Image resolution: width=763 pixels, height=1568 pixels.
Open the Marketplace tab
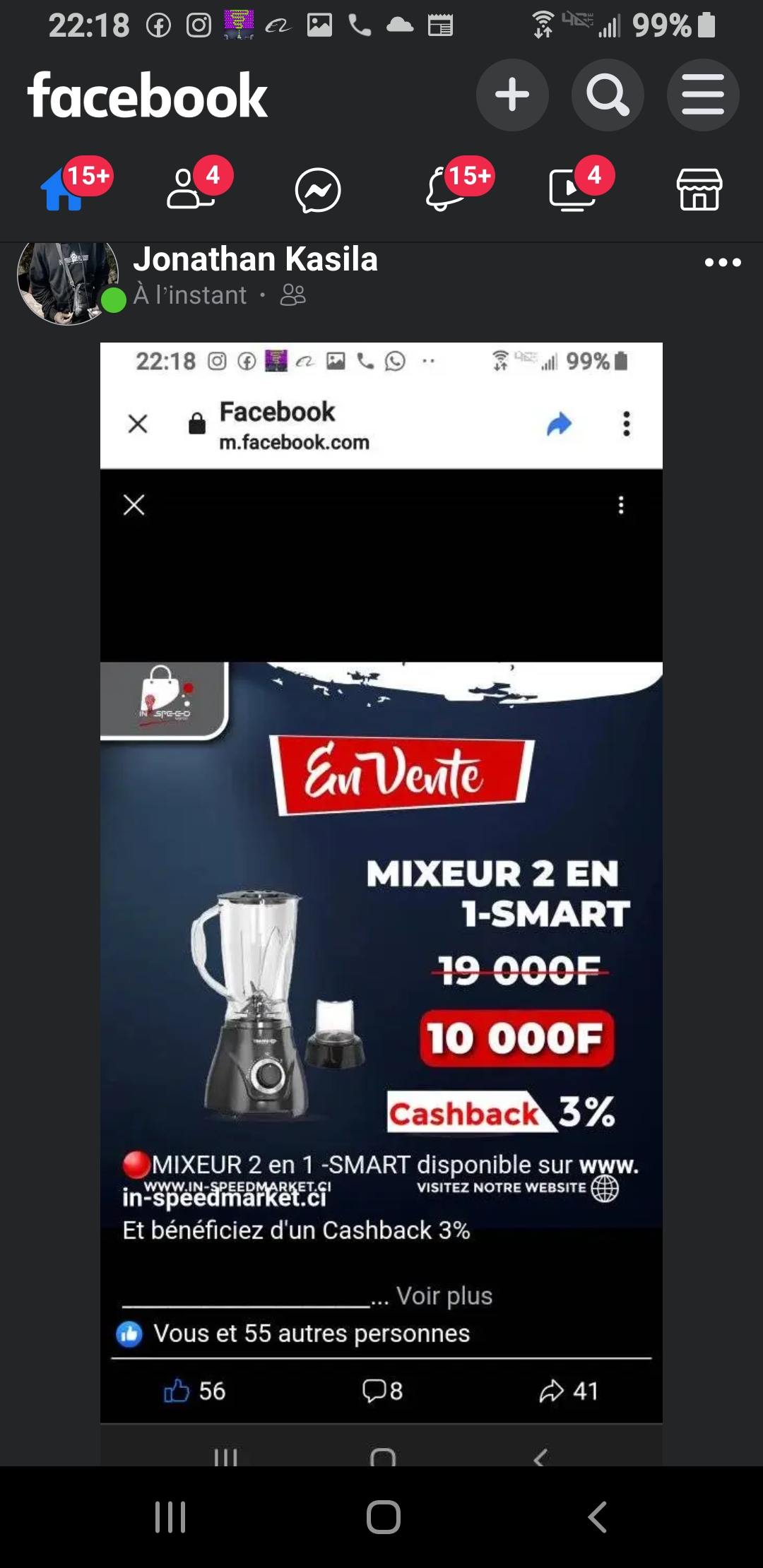click(x=699, y=189)
